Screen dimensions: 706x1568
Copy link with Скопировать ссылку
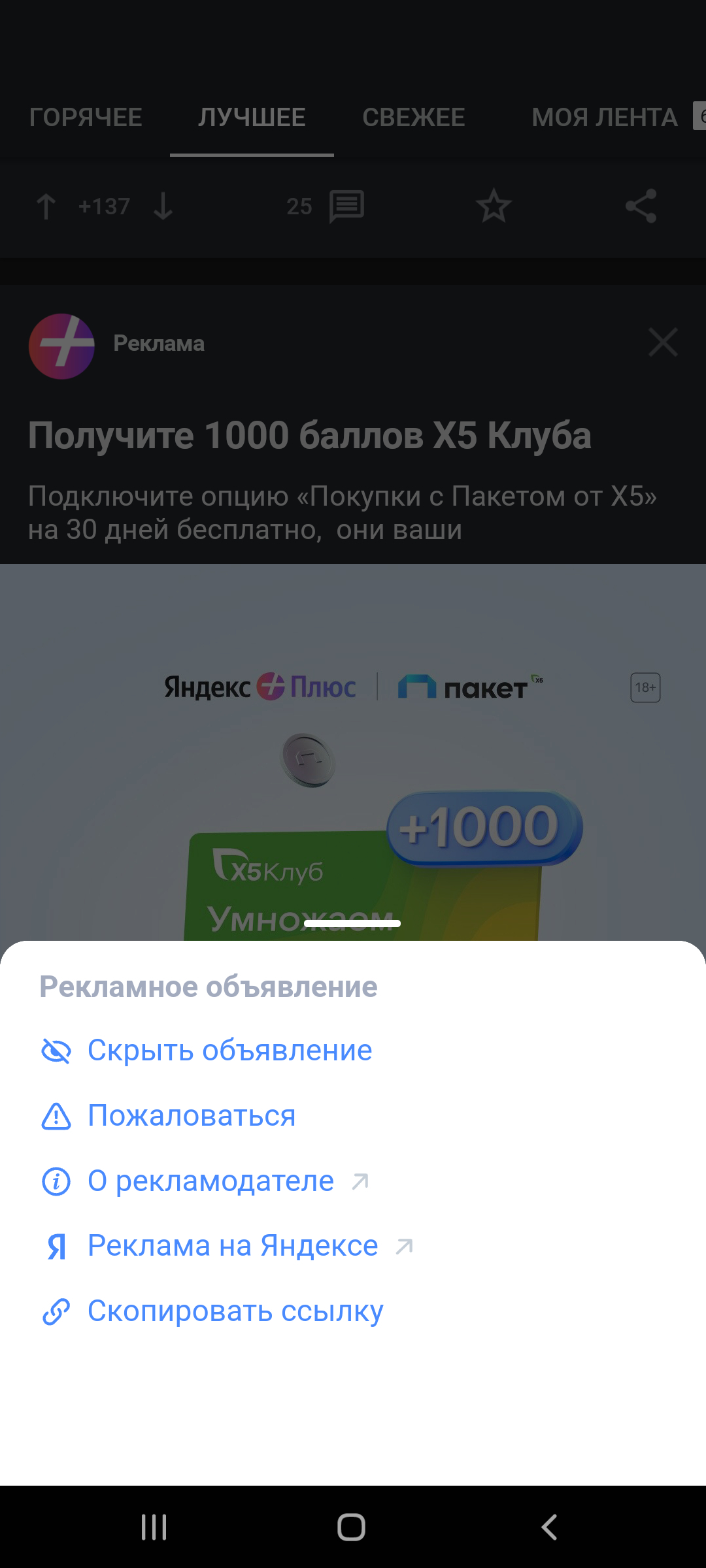235,1311
